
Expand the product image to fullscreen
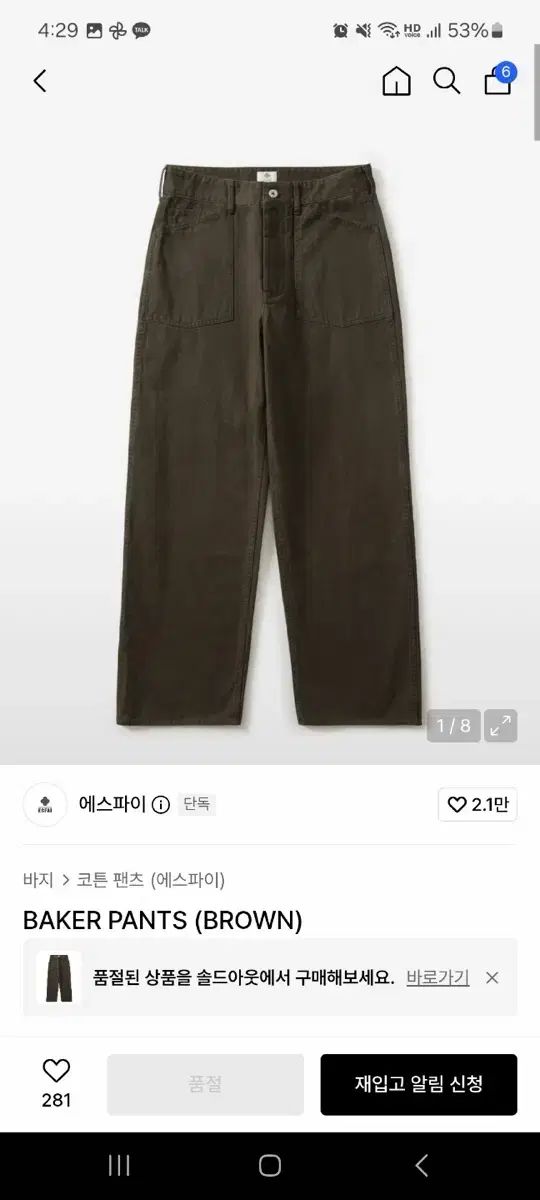coord(501,726)
